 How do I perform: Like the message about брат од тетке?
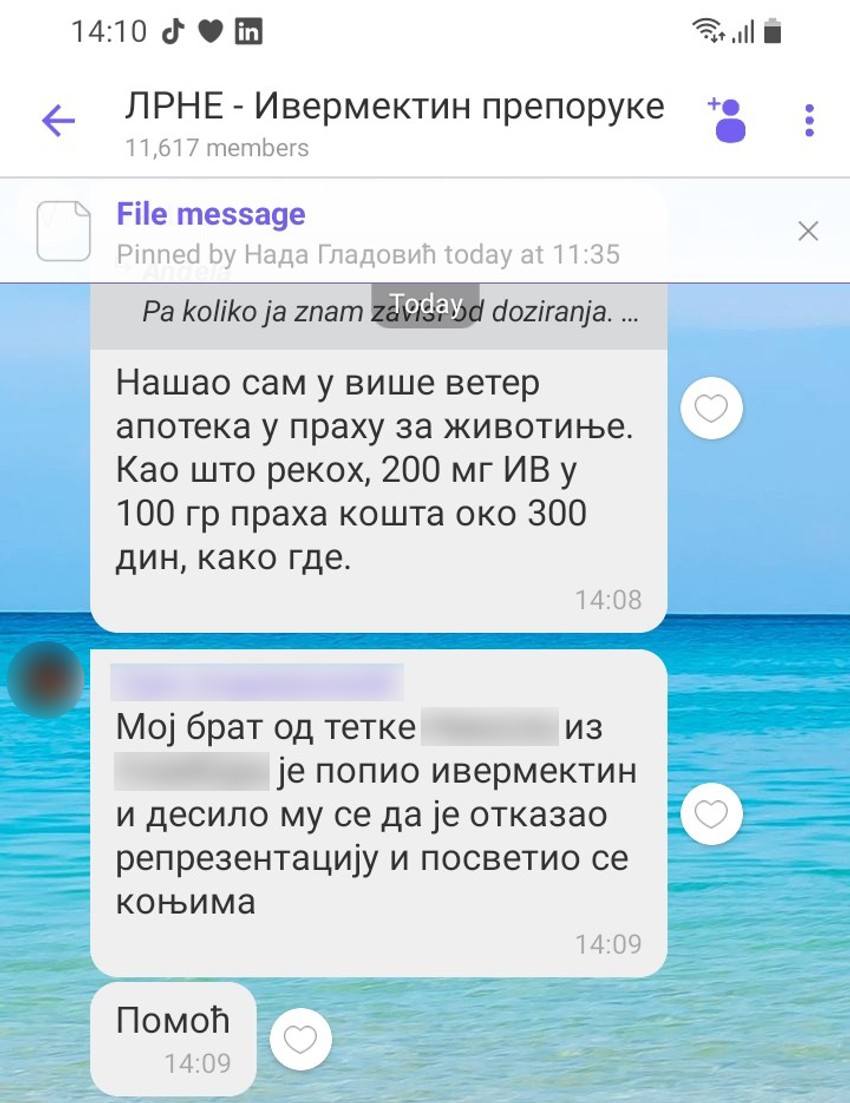pos(711,814)
